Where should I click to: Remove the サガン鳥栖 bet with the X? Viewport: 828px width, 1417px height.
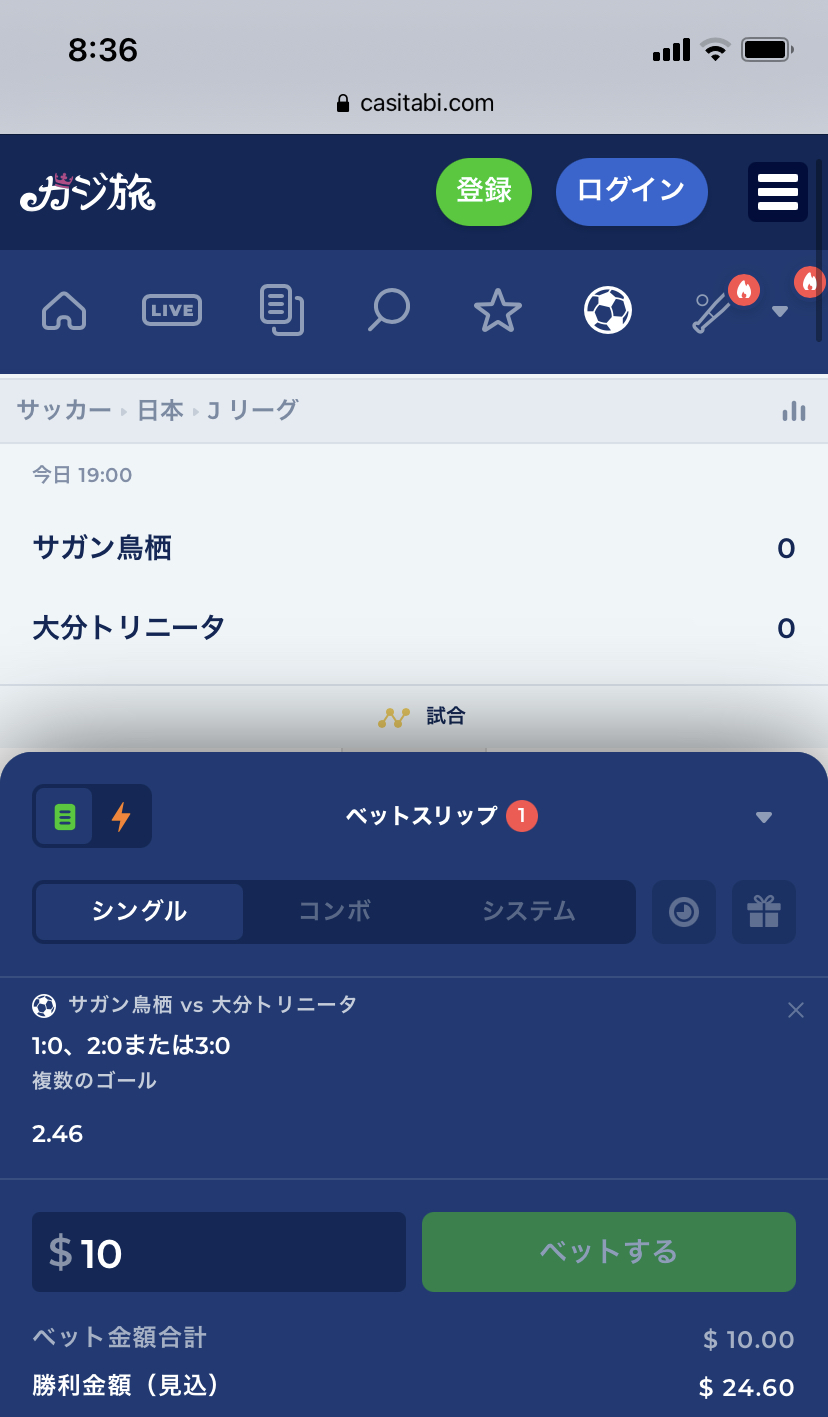click(x=795, y=1010)
